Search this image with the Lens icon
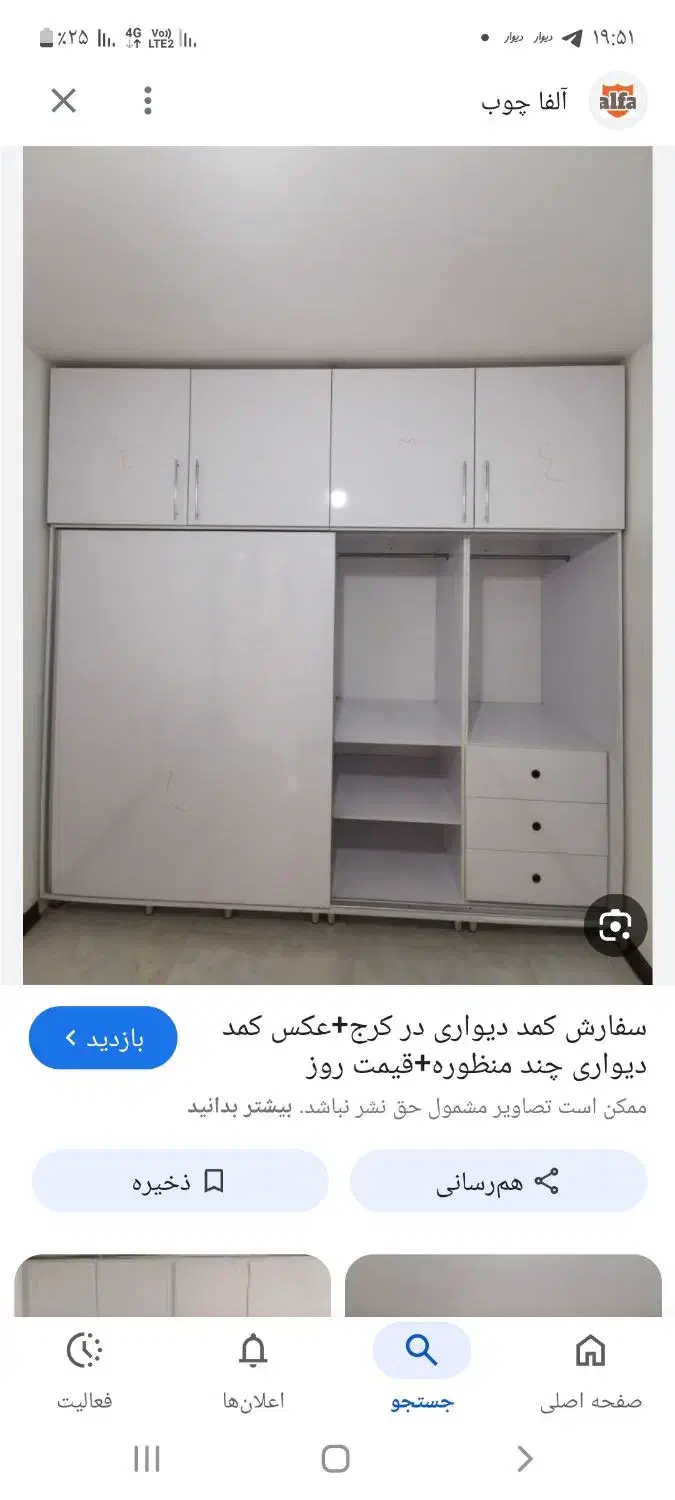 point(615,926)
